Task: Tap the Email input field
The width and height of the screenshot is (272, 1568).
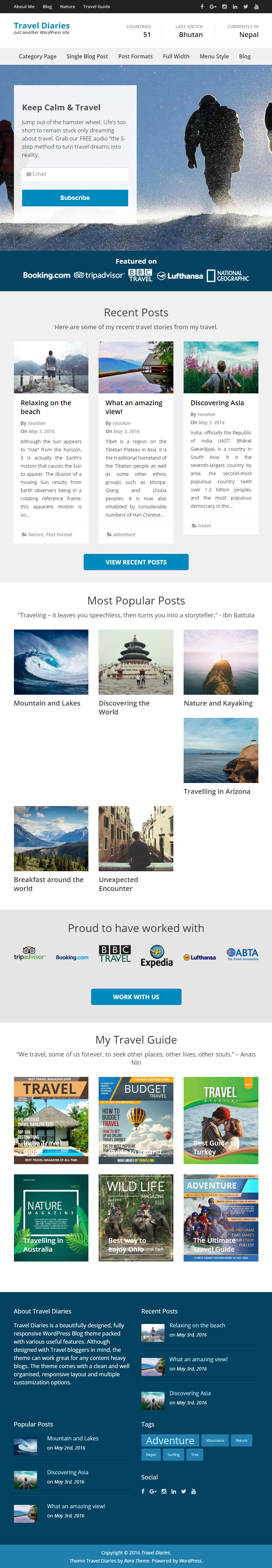Action: (x=75, y=174)
